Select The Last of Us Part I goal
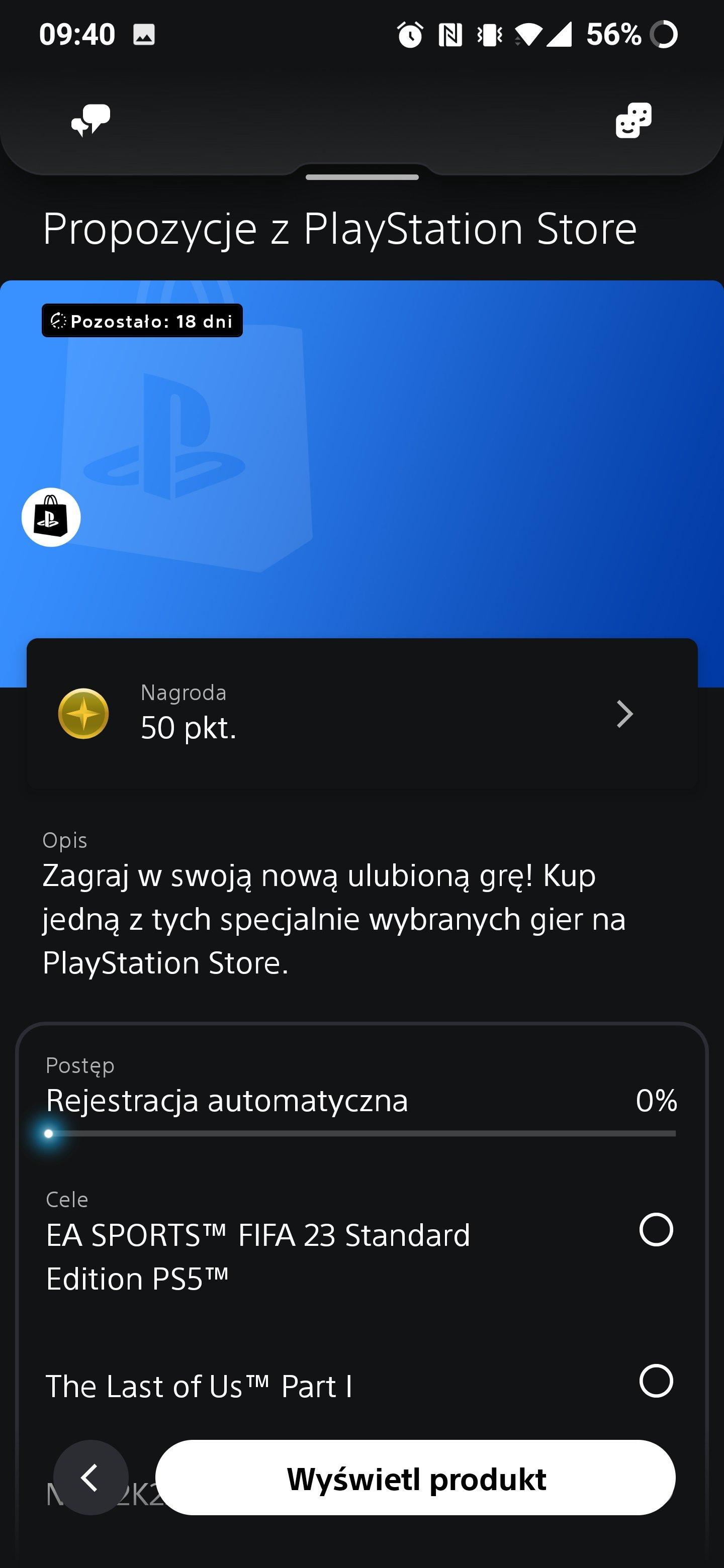This screenshot has width=724, height=1568. [656, 1381]
